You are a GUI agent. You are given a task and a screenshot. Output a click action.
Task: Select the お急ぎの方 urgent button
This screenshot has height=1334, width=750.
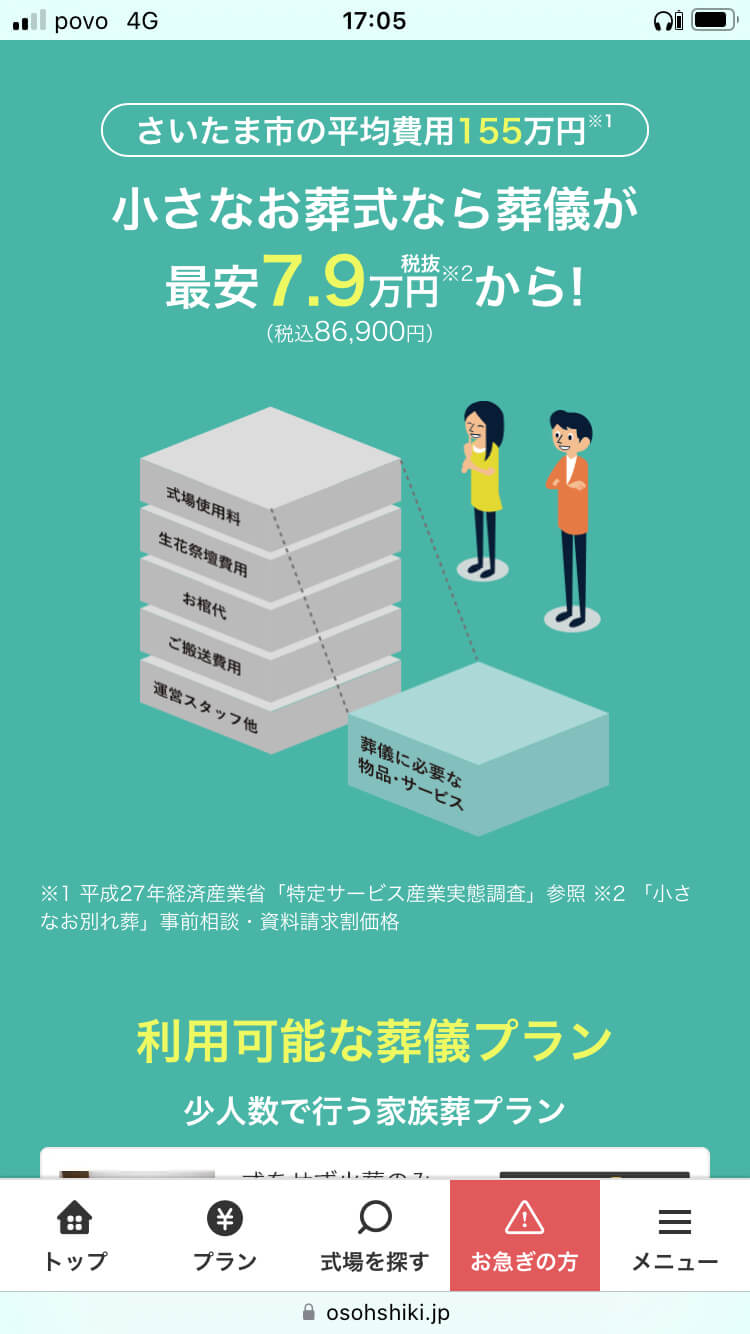[525, 1236]
